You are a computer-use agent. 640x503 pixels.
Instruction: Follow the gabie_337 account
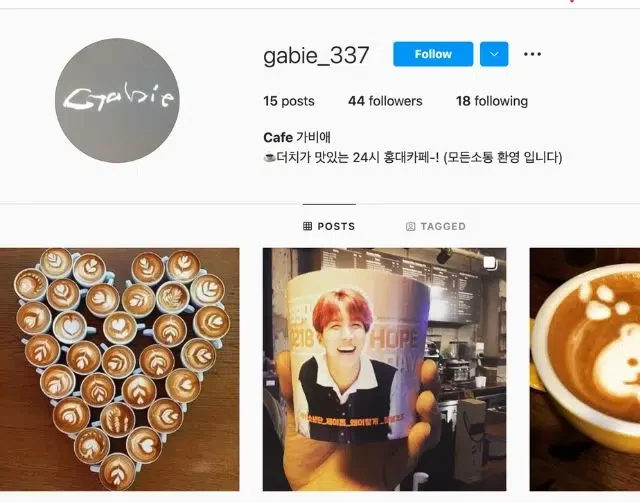[432, 54]
